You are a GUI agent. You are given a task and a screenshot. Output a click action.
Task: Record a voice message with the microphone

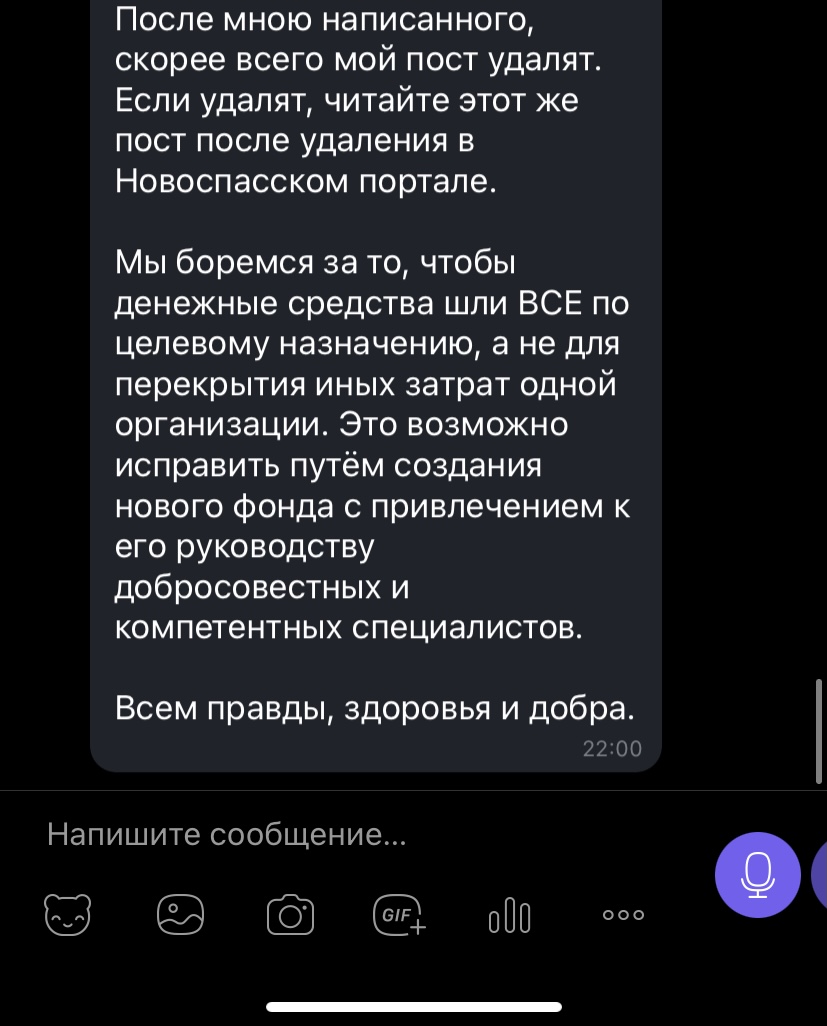pyautogui.click(x=757, y=874)
